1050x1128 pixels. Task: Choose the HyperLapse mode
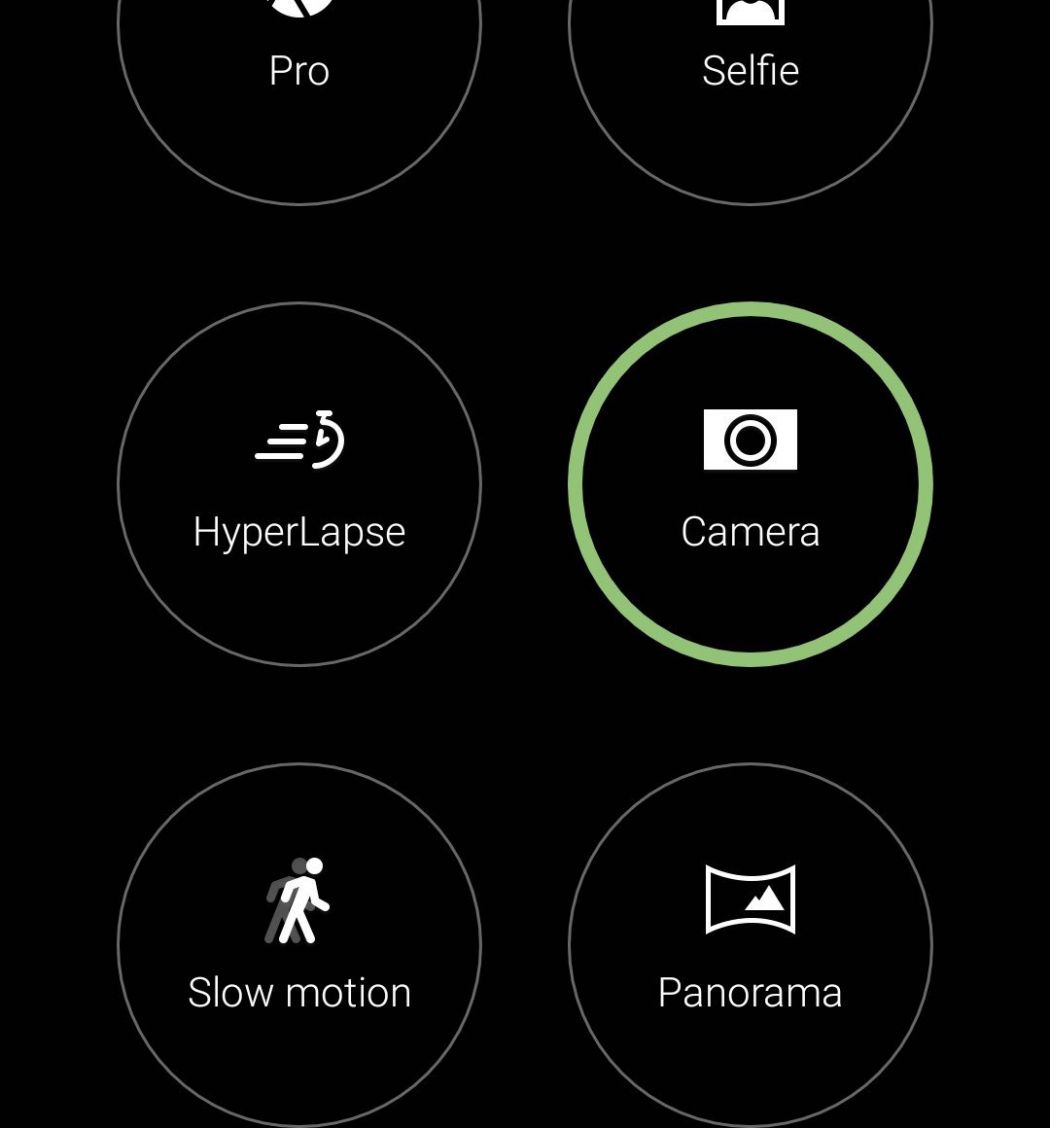(x=299, y=484)
